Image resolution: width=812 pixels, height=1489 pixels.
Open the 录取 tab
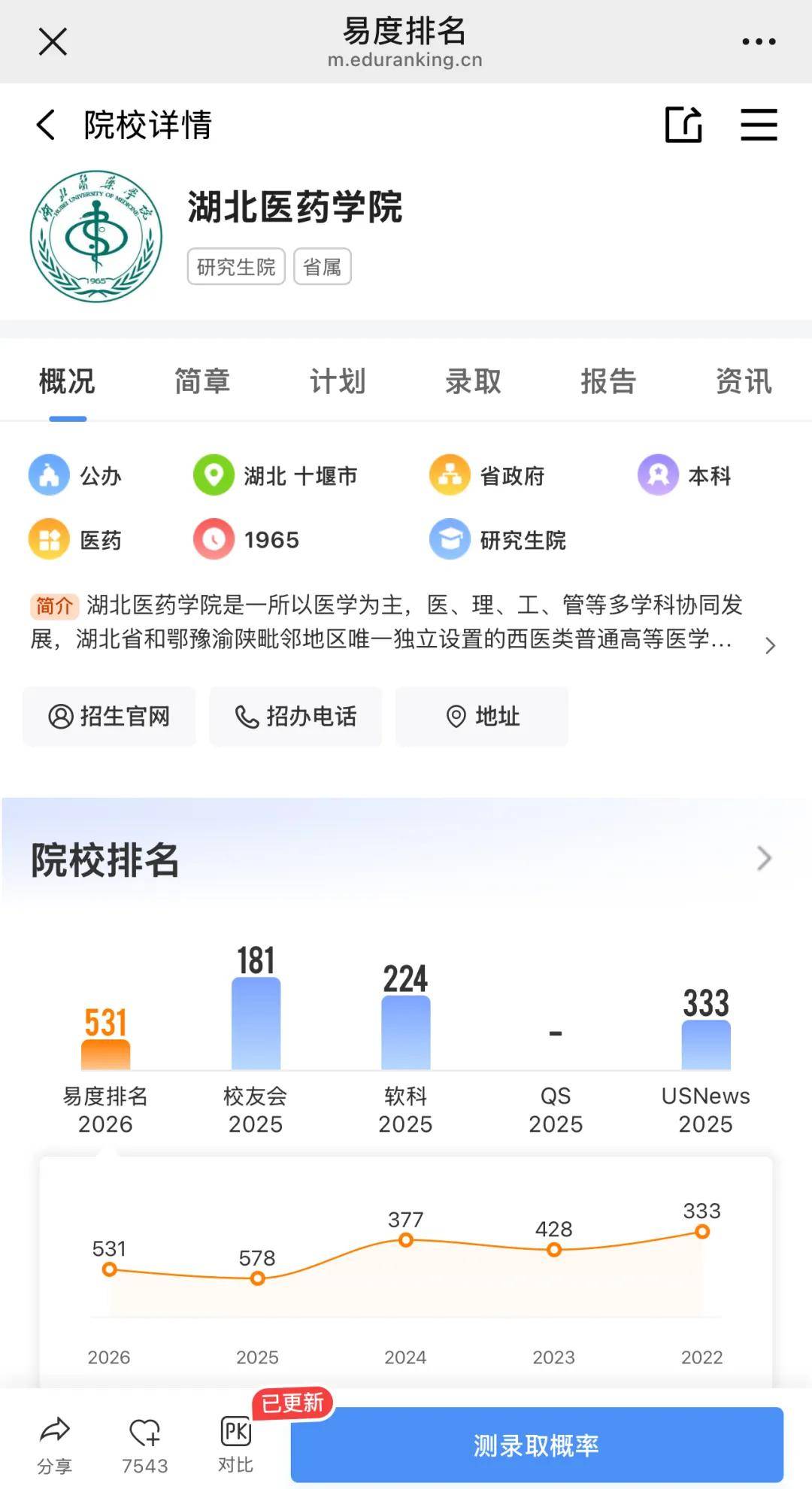pyautogui.click(x=473, y=381)
